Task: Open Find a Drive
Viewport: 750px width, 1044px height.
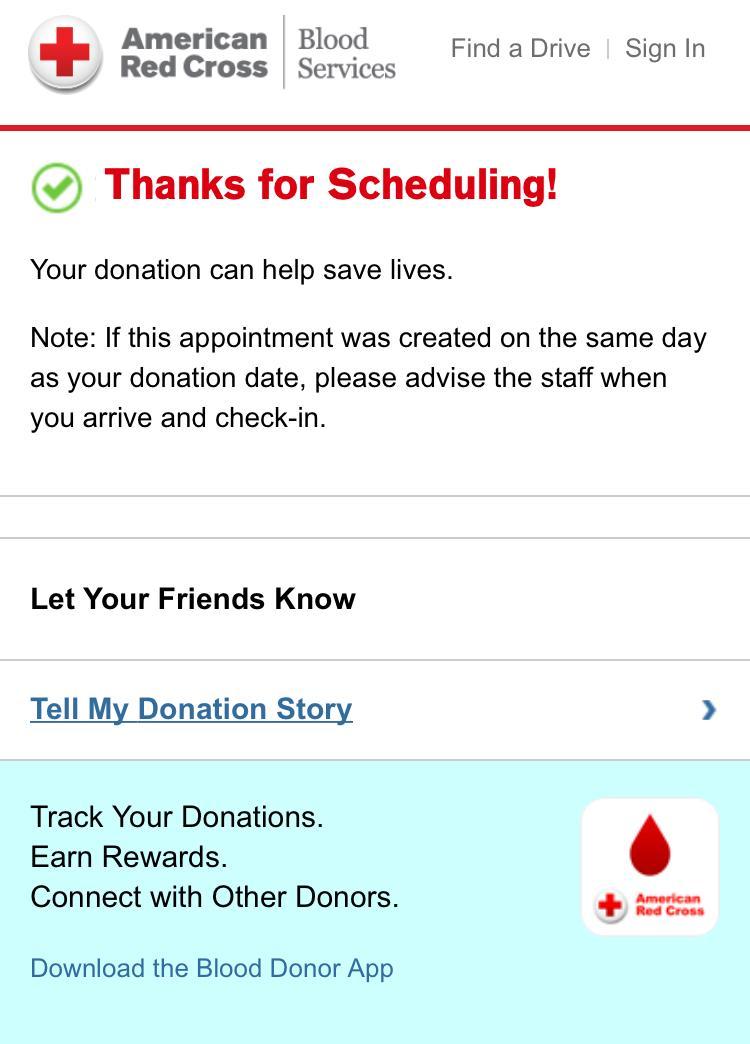Action: [x=520, y=49]
